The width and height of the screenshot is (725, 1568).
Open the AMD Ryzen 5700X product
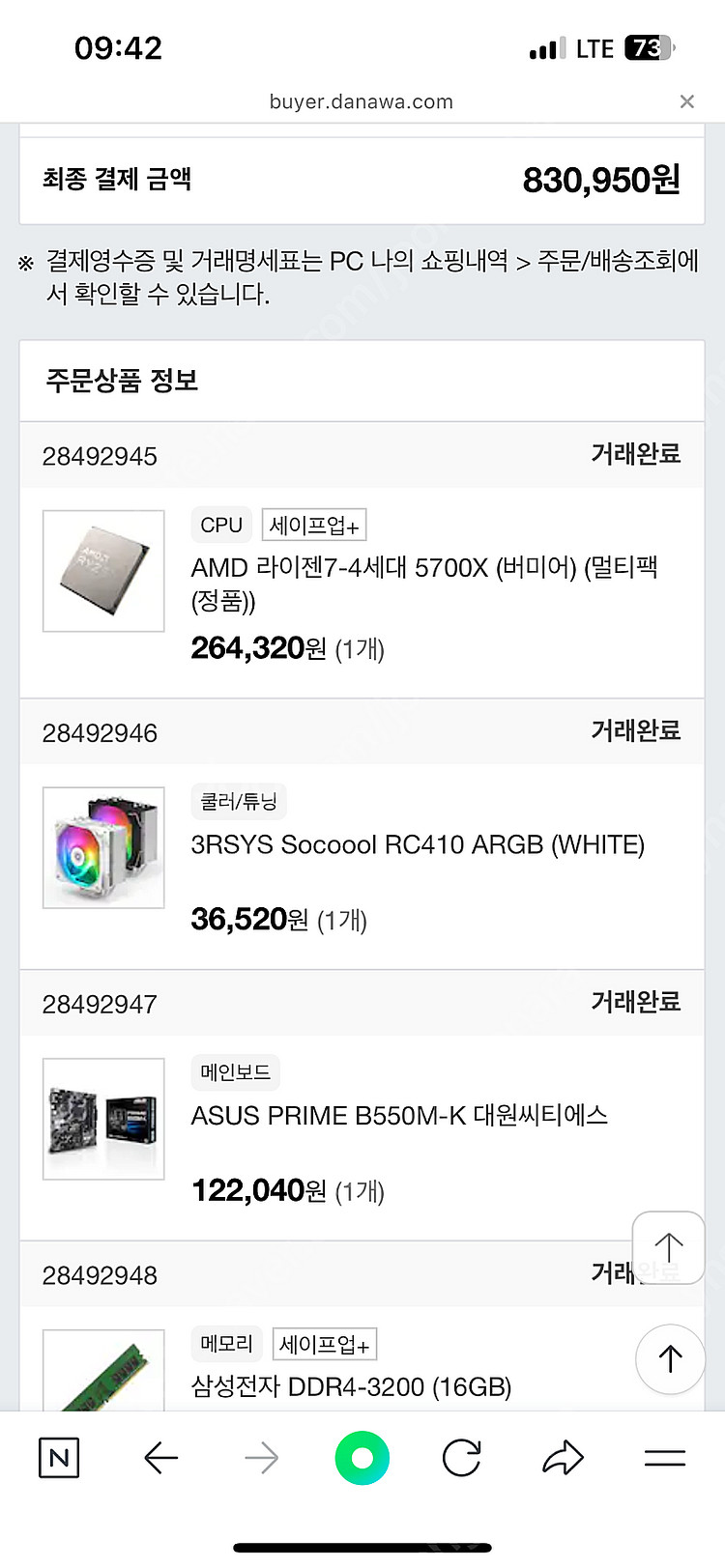tap(423, 584)
